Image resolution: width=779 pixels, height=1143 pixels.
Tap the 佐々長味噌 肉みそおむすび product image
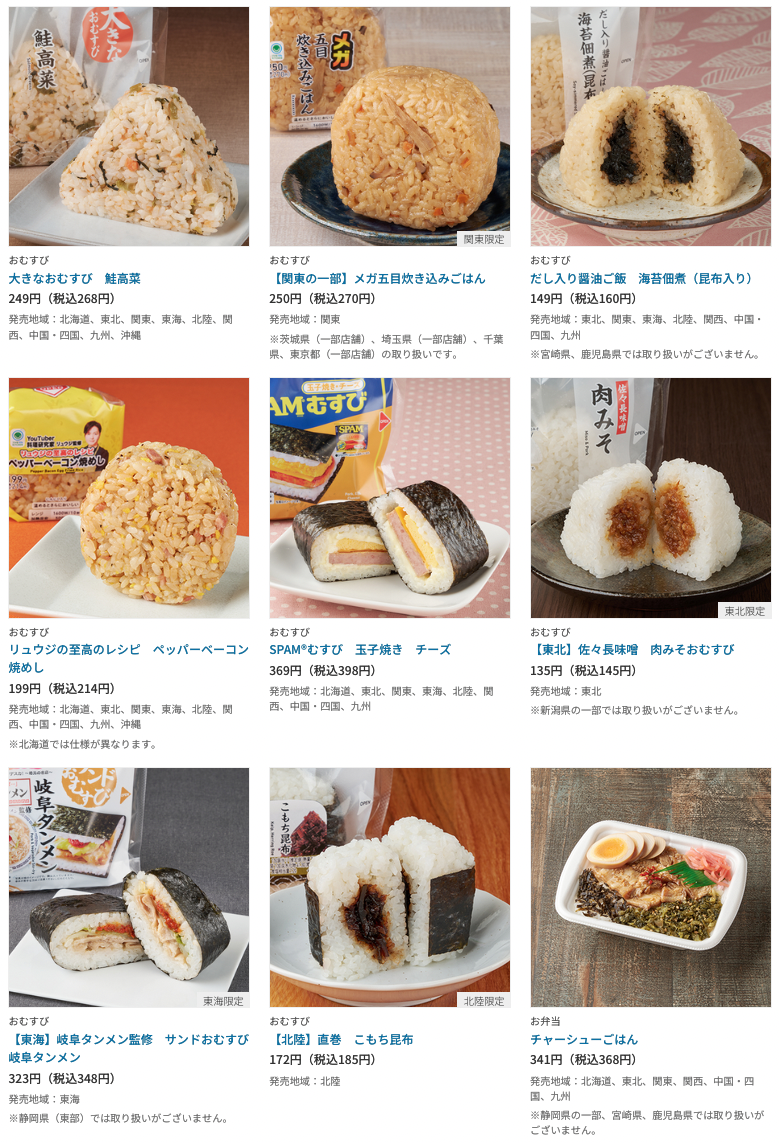pyautogui.click(x=650, y=498)
